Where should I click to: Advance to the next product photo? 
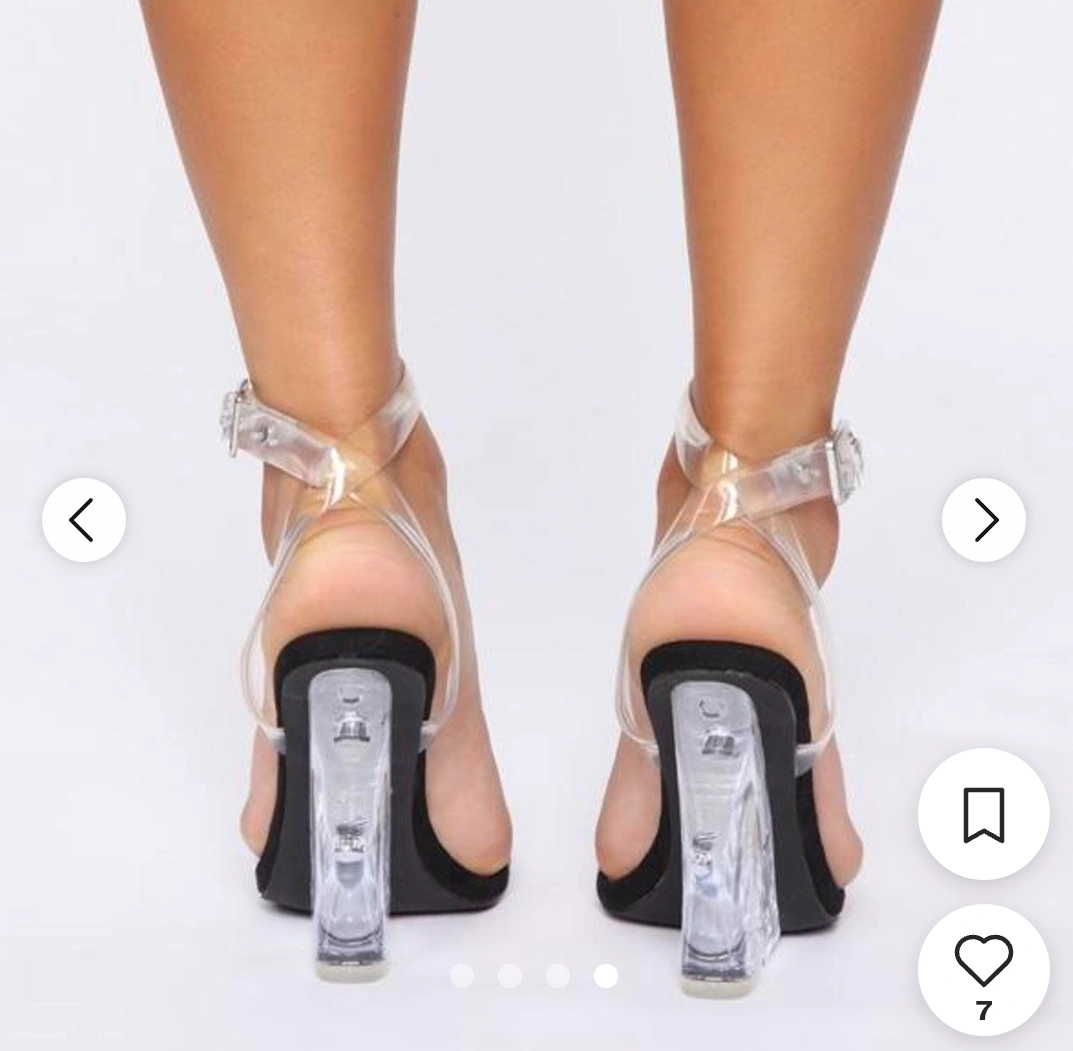(984, 520)
